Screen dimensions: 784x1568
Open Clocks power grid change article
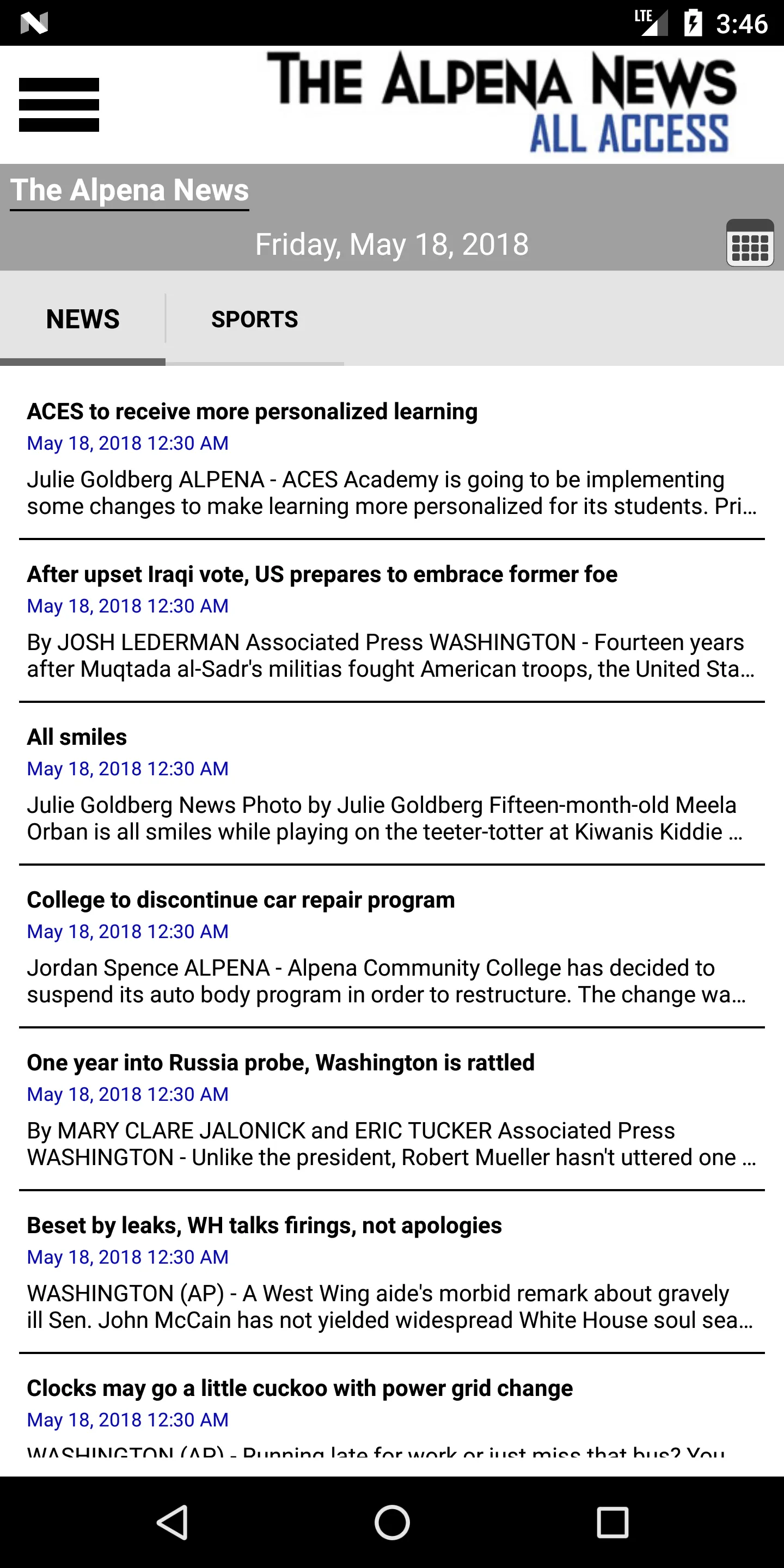(392, 1415)
